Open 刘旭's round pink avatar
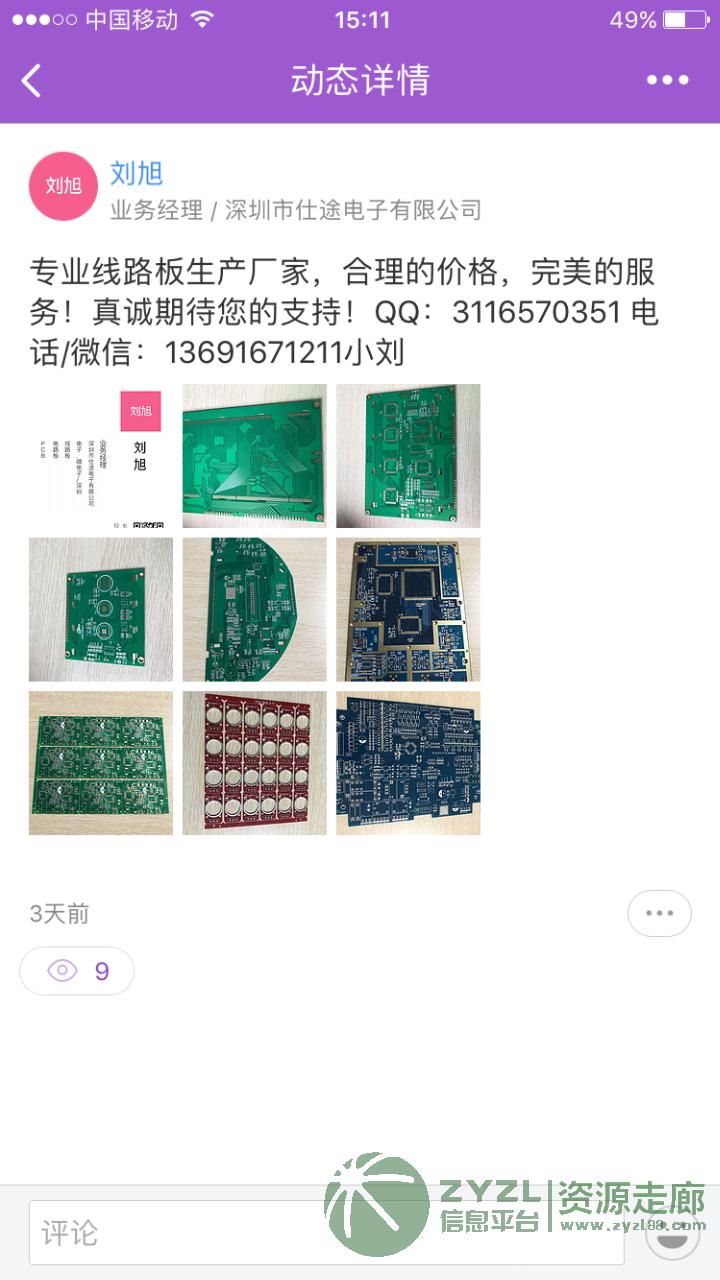 point(63,186)
